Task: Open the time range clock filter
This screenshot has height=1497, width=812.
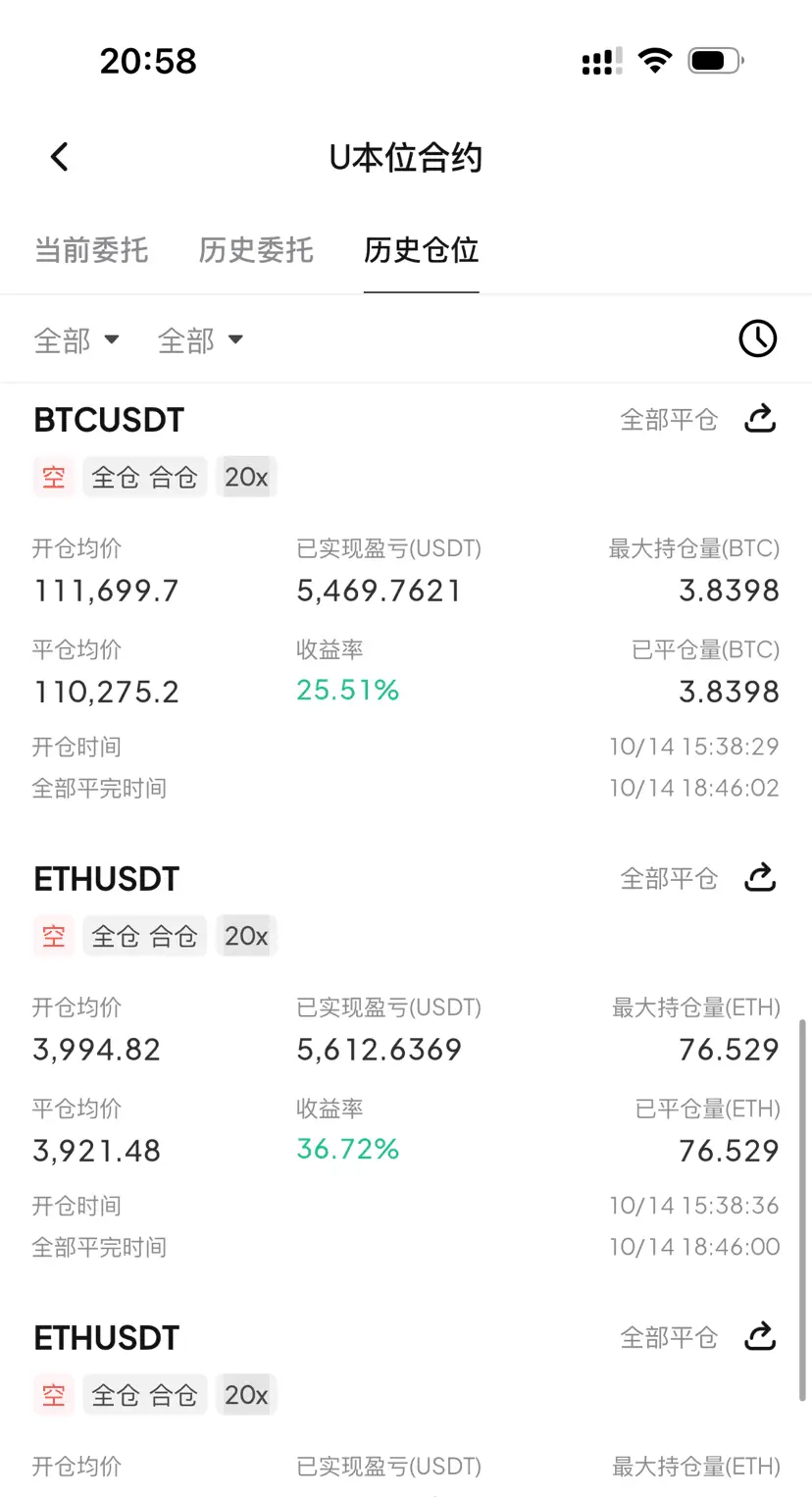Action: tap(757, 339)
